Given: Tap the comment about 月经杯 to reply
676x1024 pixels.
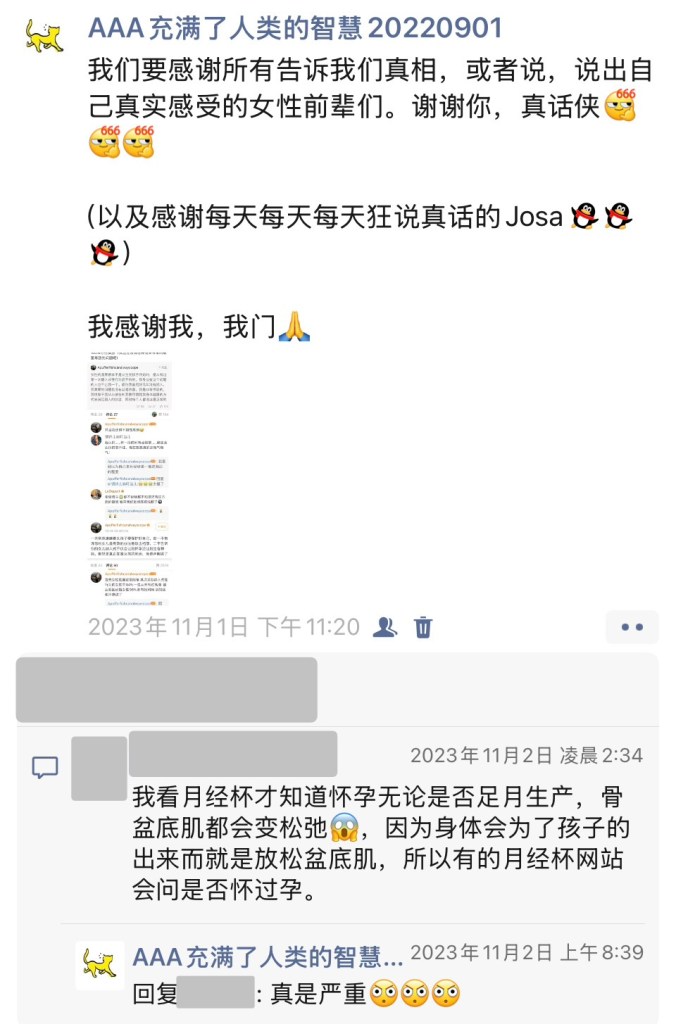Looking at the screenshot, I should pyautogui.click(x=380, y=842).
